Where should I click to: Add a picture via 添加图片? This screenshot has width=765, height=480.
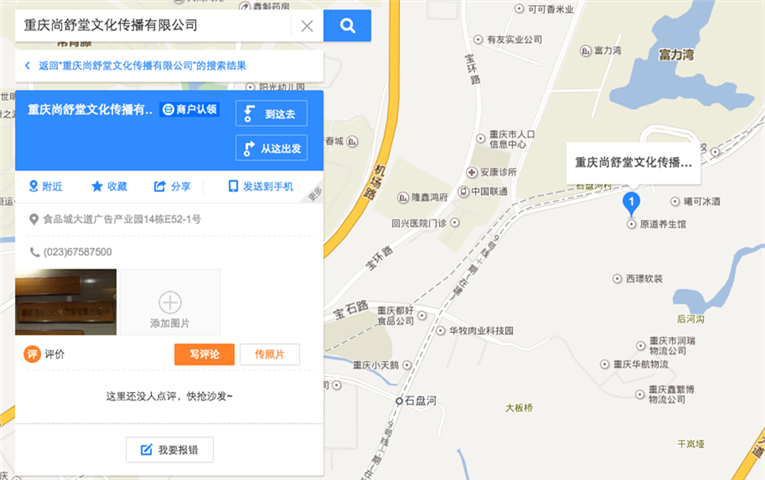click(170, 302)
